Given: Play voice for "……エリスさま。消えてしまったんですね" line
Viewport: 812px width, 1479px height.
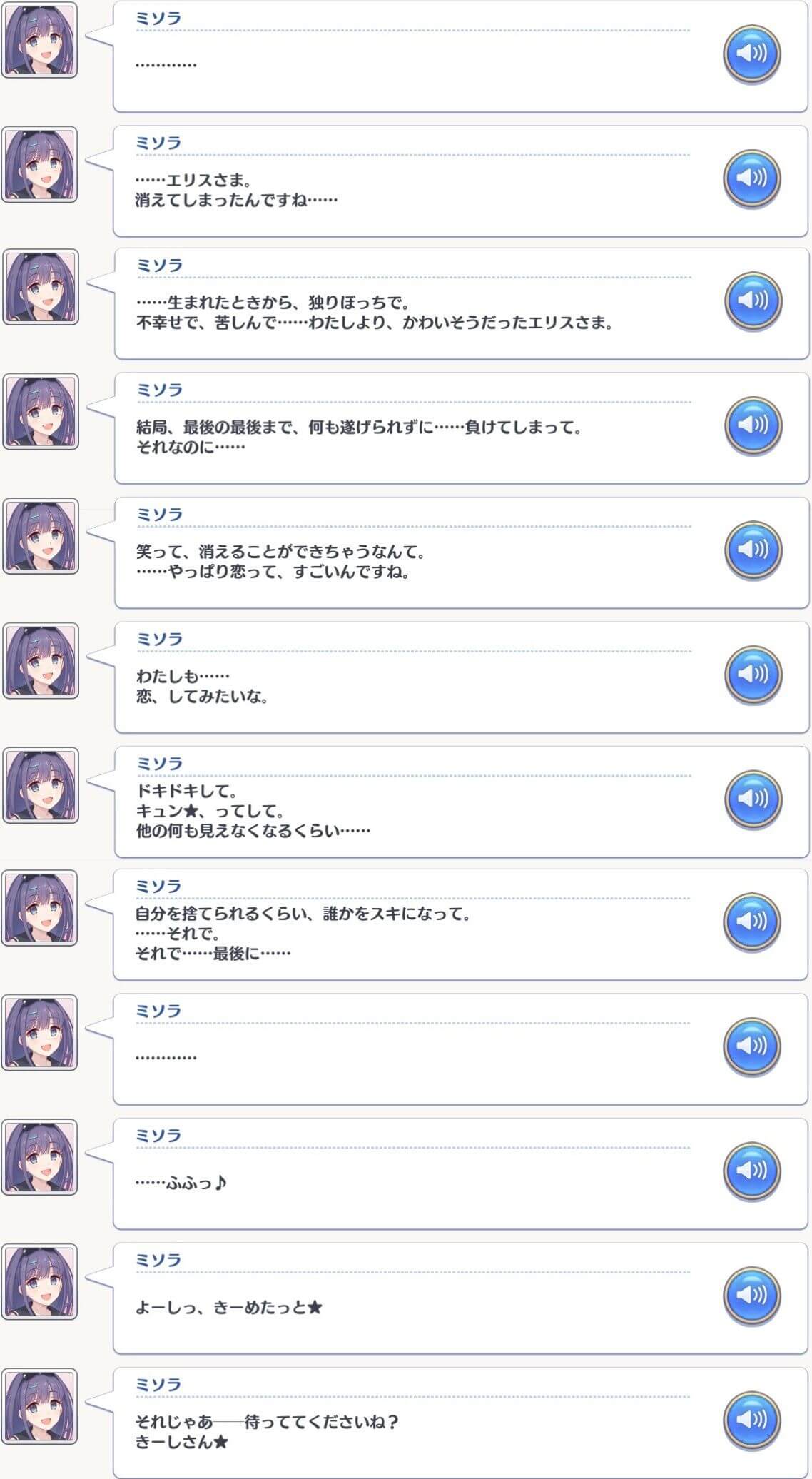Looking at the screenshot, I should click(752, 178).
